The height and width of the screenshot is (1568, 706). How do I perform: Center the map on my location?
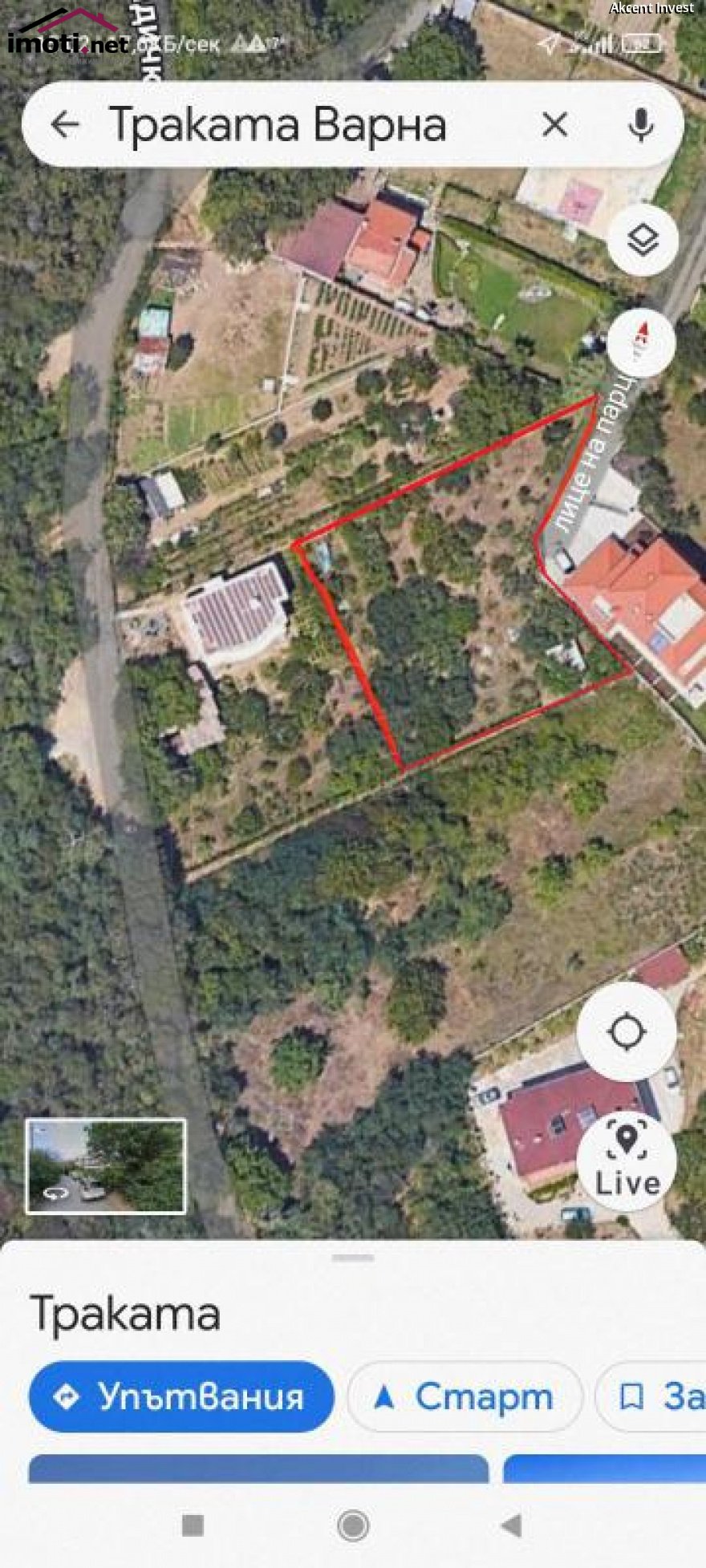(627, 1031)
